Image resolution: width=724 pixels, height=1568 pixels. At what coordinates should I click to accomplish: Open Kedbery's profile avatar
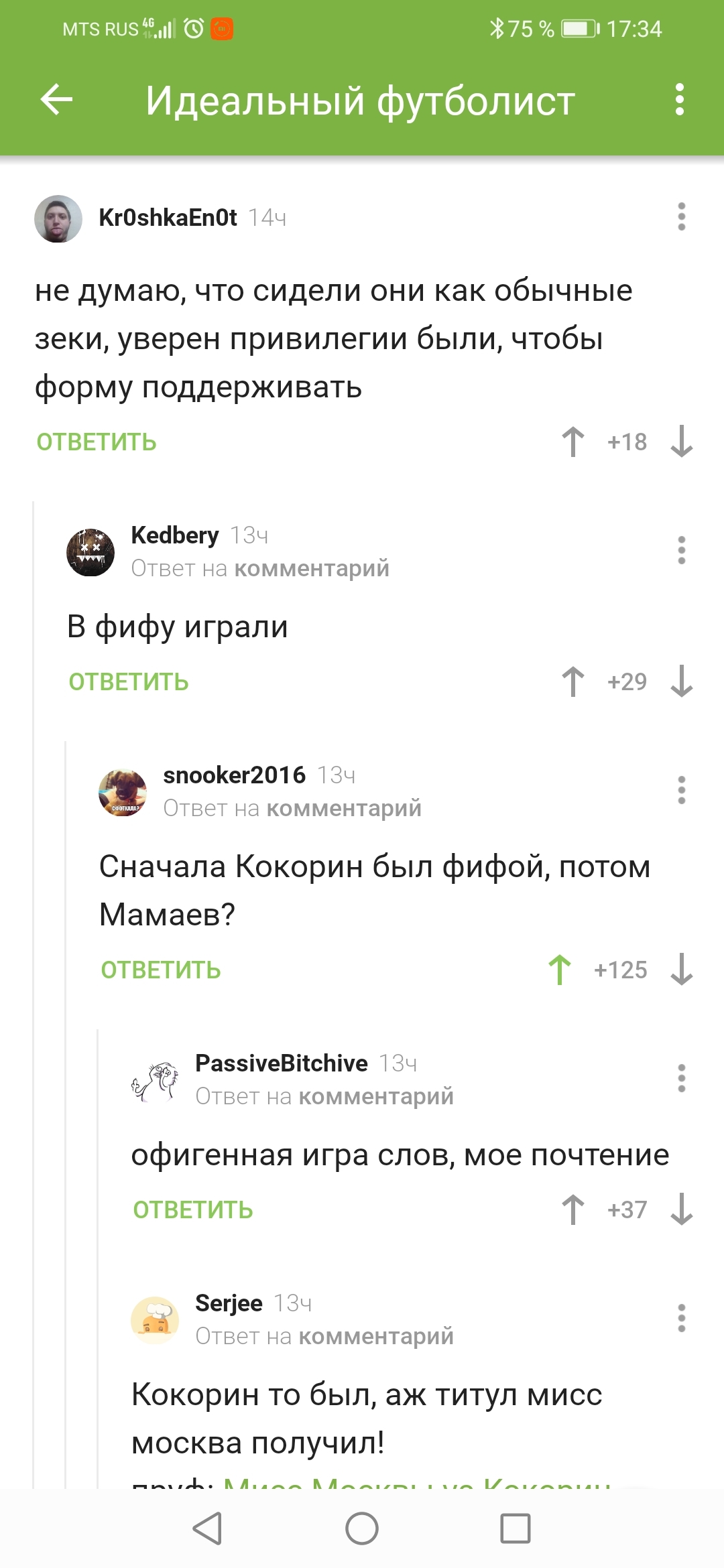tap(90, 552)
